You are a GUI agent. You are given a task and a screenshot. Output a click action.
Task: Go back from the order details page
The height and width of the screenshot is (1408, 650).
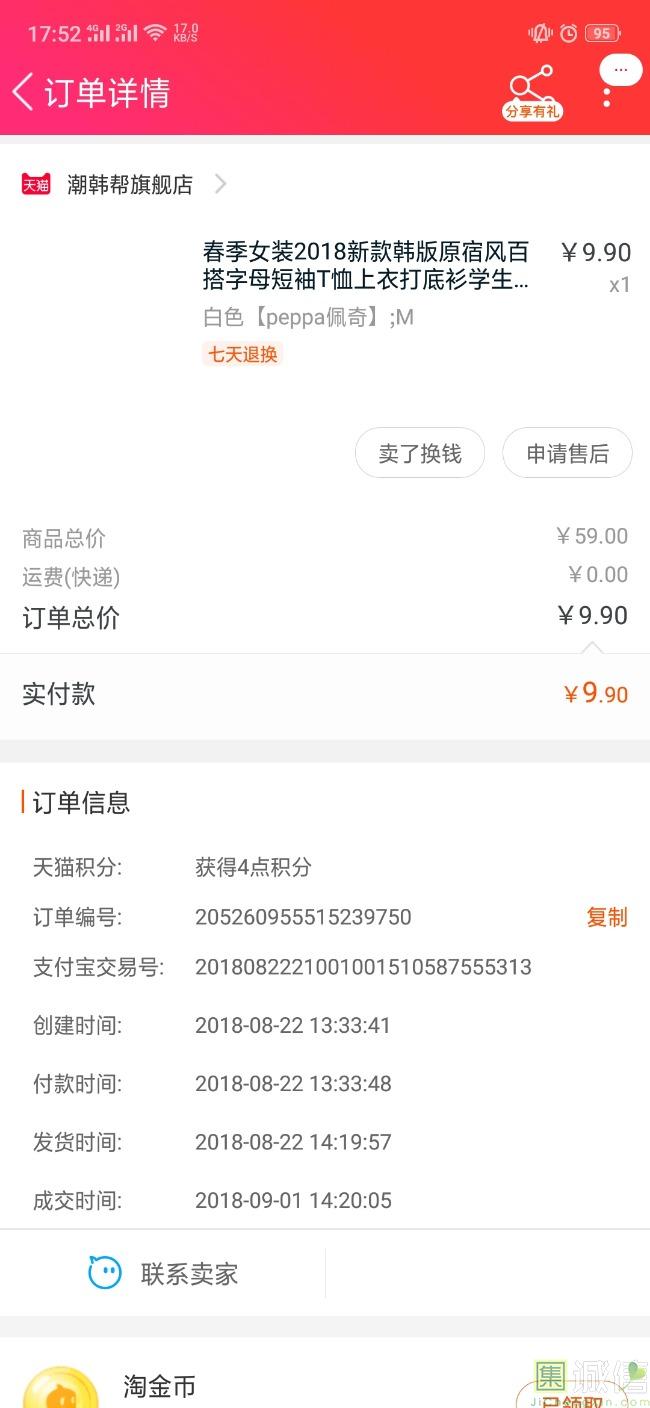[24, 92]
